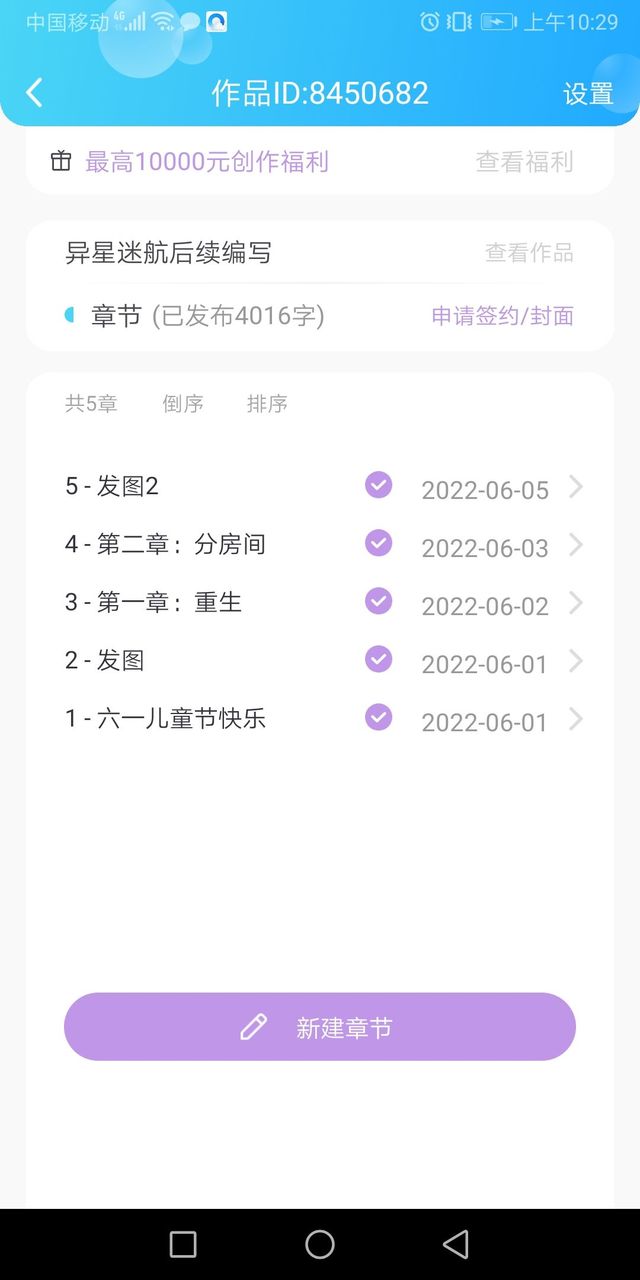Open 查看作品 for 异星迷航后续编写
The width and height of the screenshot is (640, 1280).
point(529,253)
